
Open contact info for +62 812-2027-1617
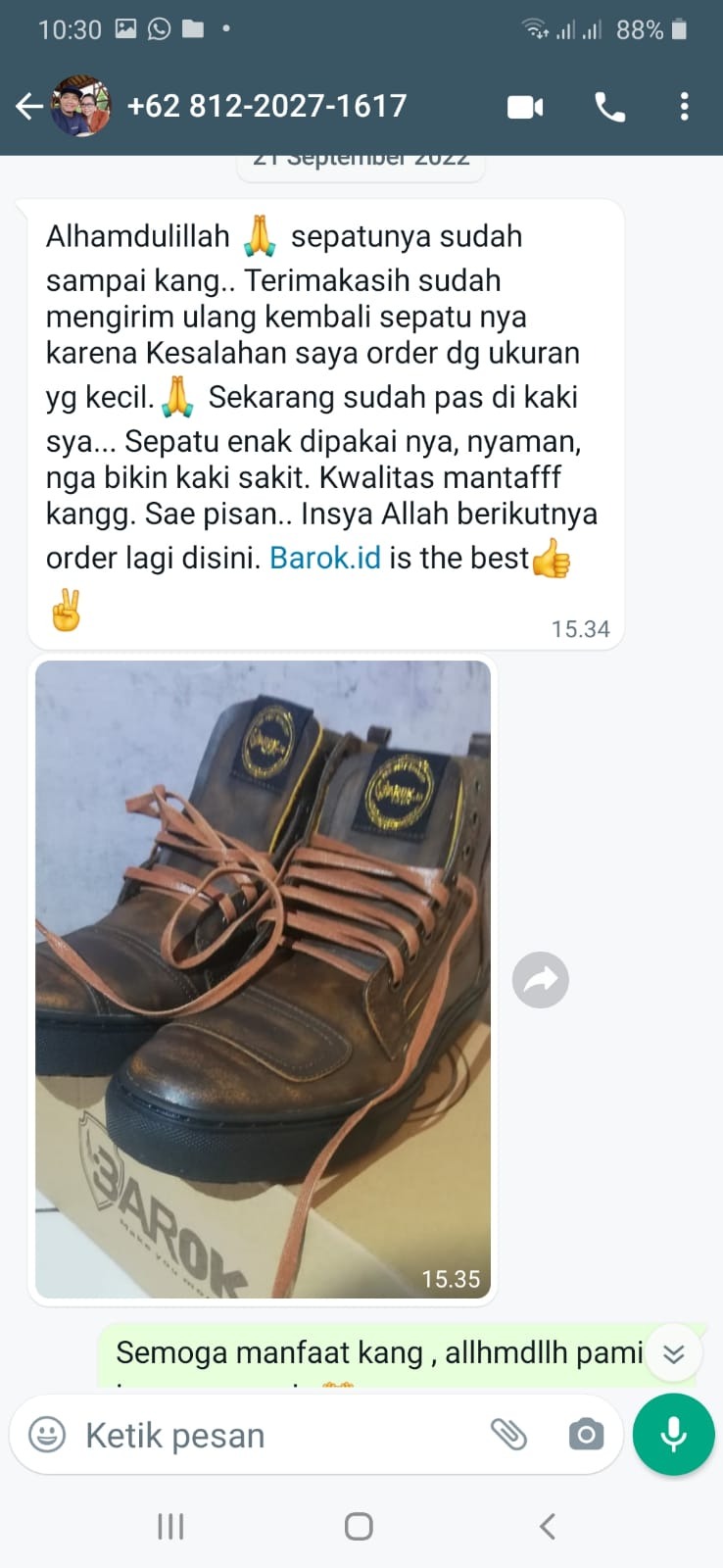[x=266, y=106]
